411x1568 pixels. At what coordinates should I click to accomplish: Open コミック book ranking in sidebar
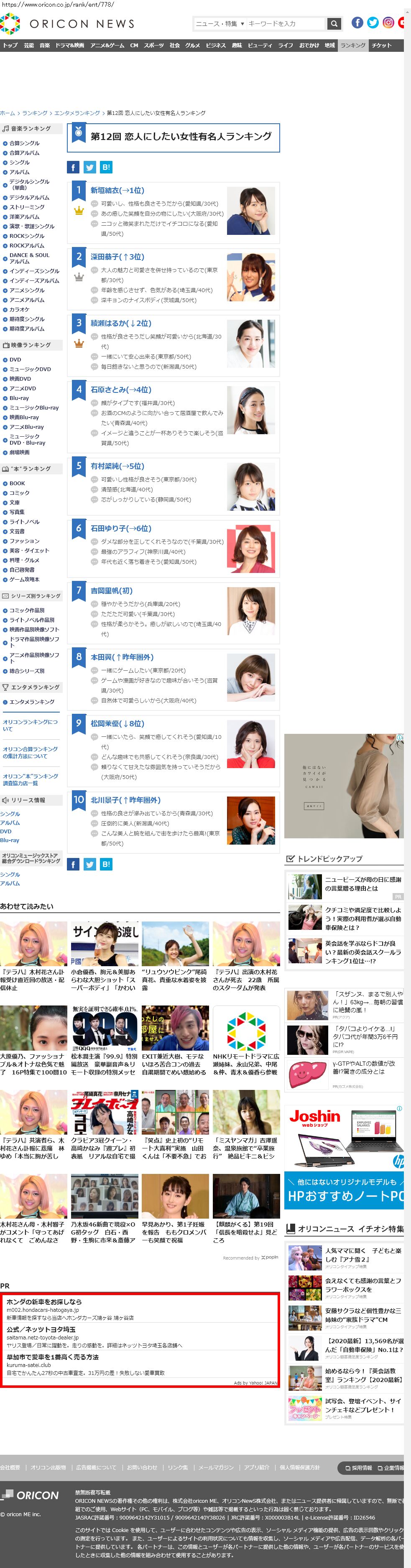click(x=20, y=493)
